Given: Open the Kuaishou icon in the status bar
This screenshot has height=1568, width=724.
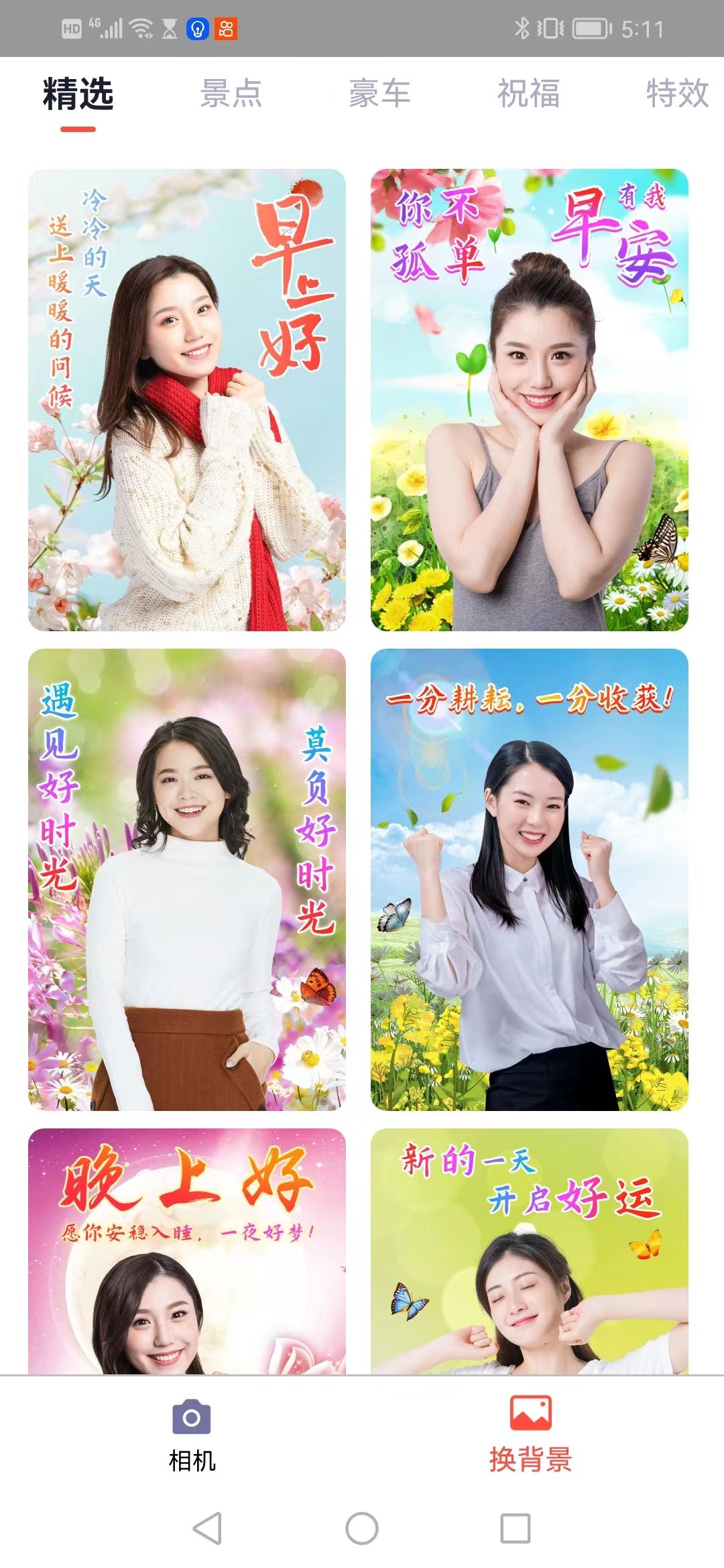Looking at the screenshot, I should [x=226, y=28].
